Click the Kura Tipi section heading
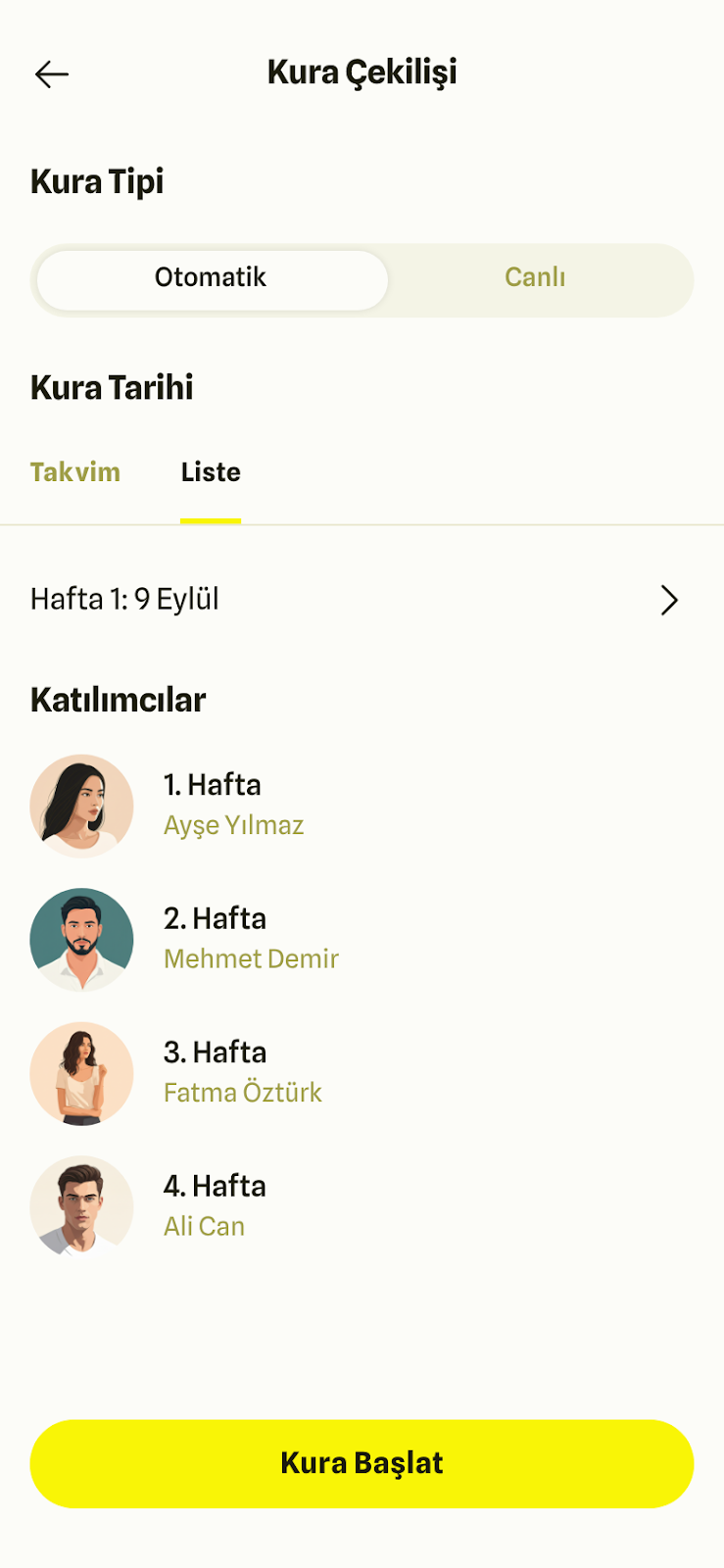This screenshot has width=724, height=1568. (x=97, y=181)
